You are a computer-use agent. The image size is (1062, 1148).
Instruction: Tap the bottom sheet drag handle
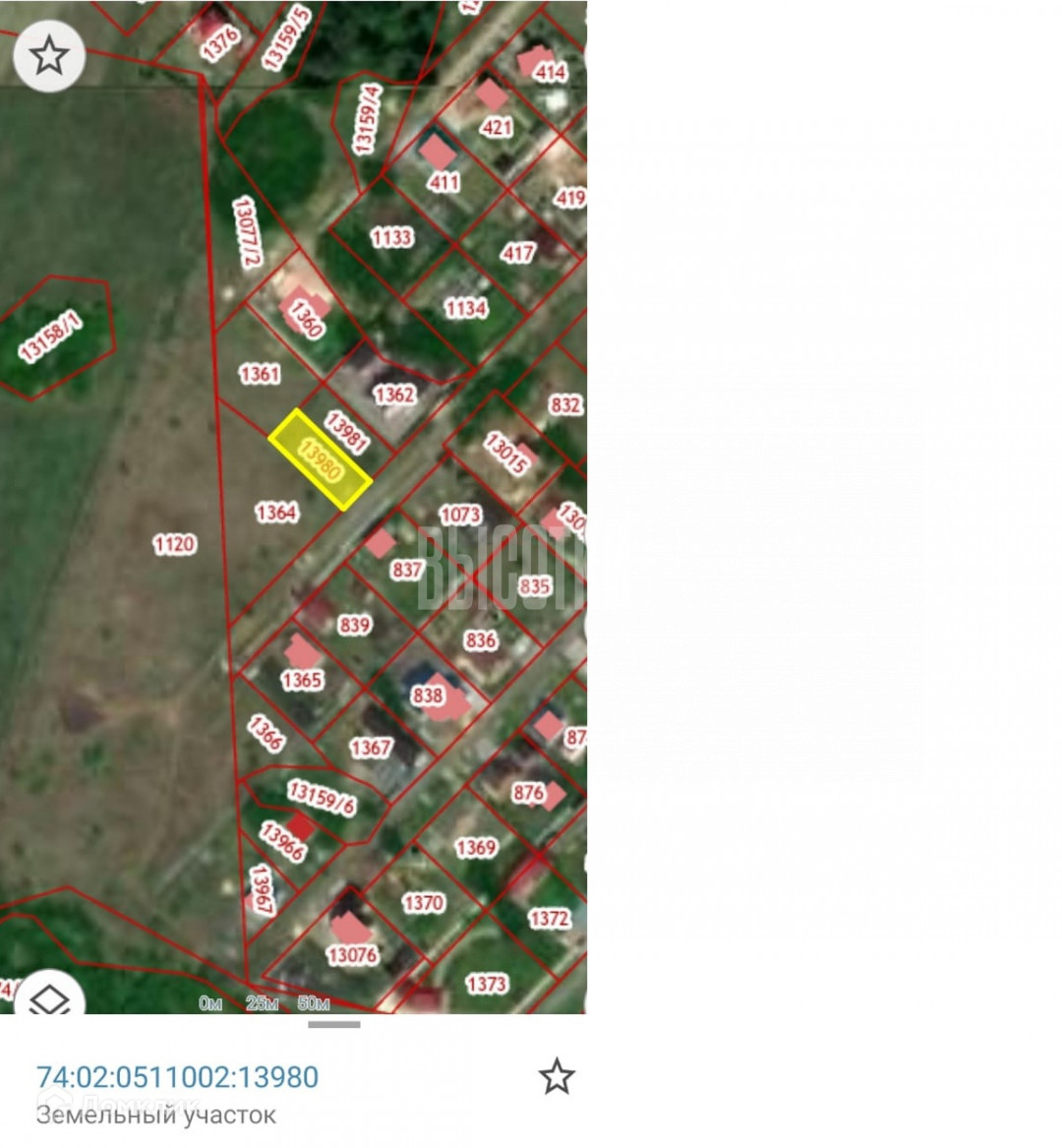[334, 1025]
